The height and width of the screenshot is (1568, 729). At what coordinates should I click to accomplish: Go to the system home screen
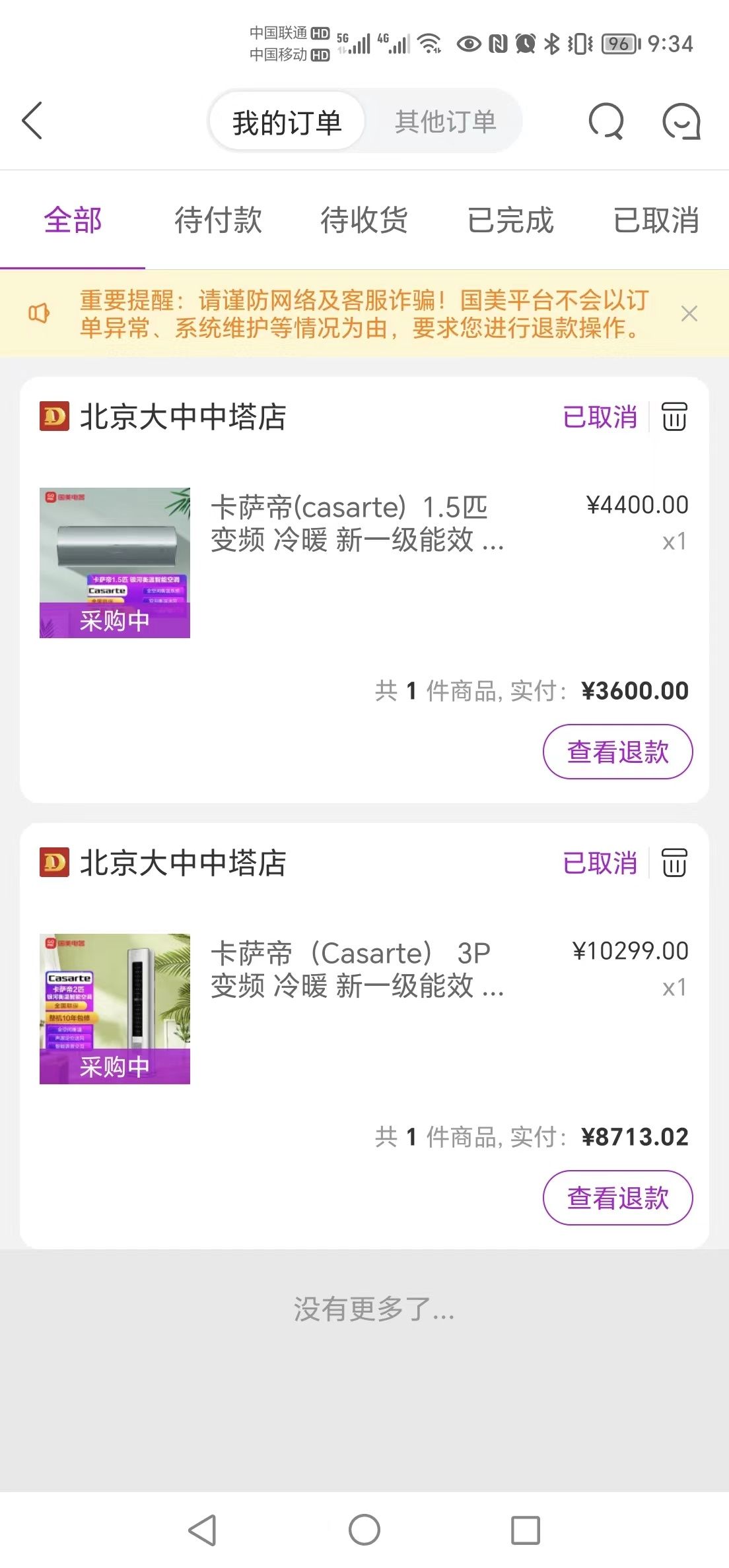click(364, 1530)
